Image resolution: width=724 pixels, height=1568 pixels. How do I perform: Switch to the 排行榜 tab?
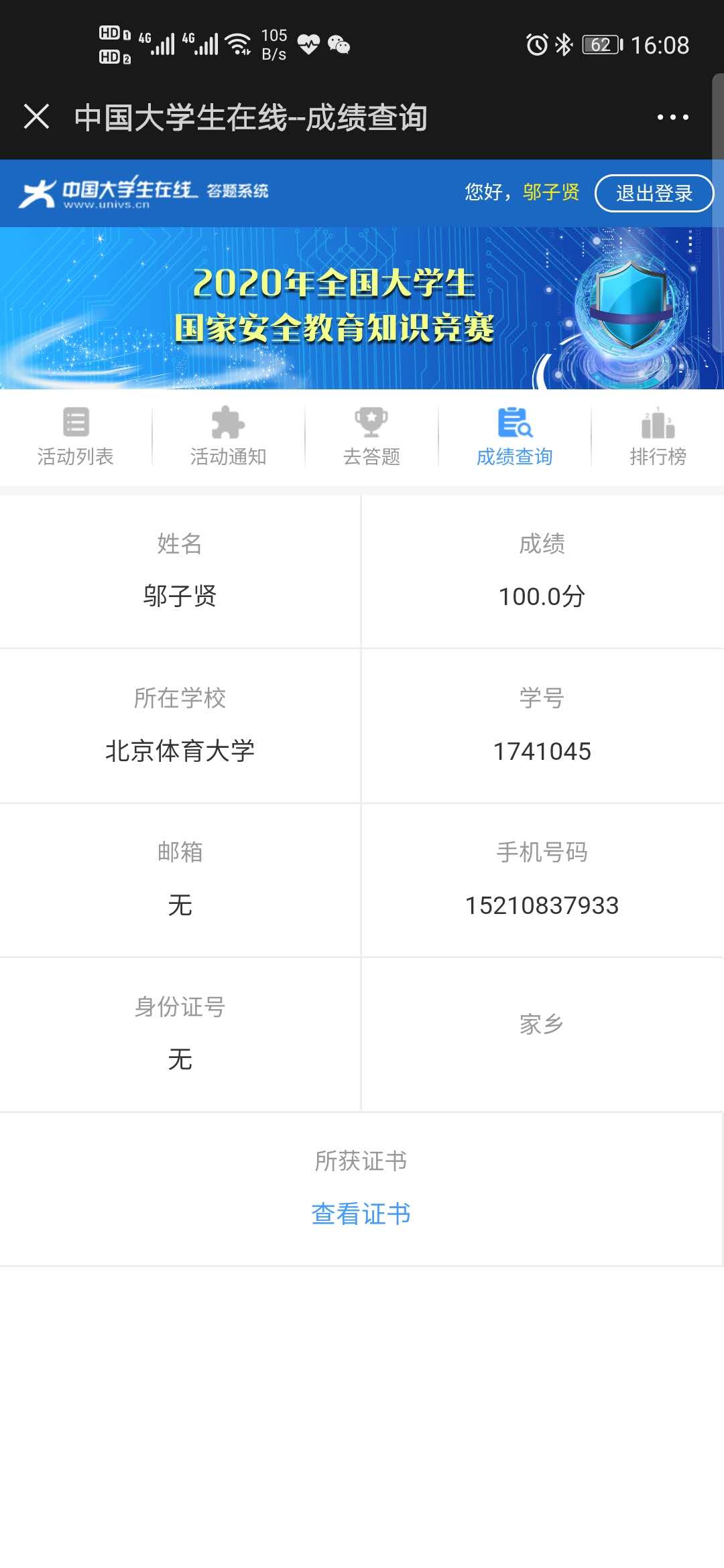tap(656, 437)
